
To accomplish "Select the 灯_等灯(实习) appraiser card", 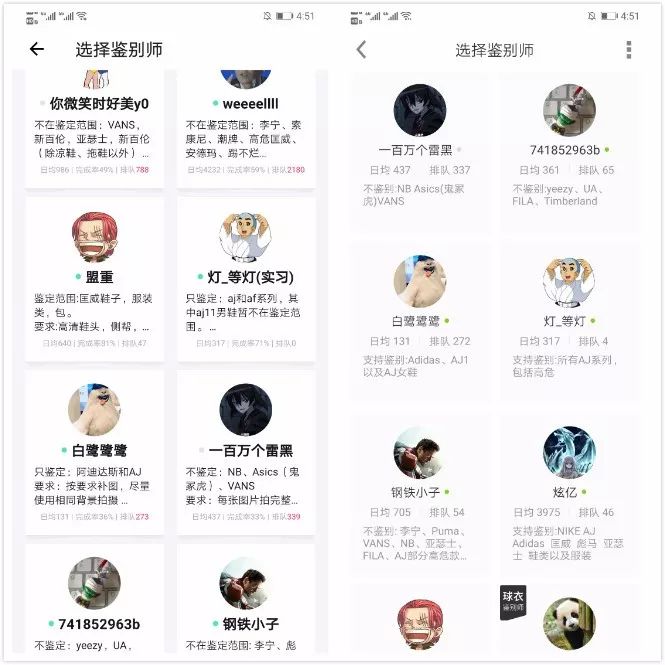I will (246, 279).
